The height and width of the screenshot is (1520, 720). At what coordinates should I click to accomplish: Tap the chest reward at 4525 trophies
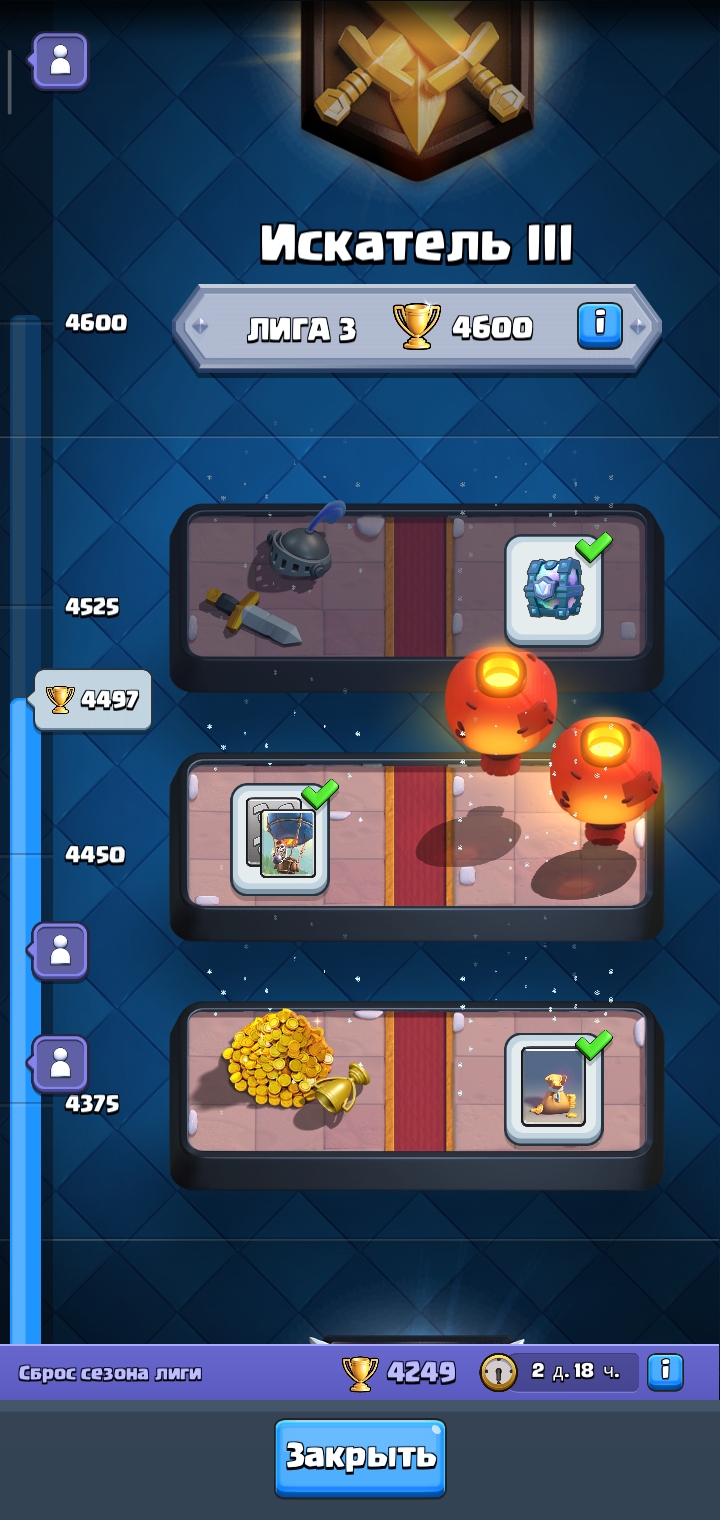[554, 590]
